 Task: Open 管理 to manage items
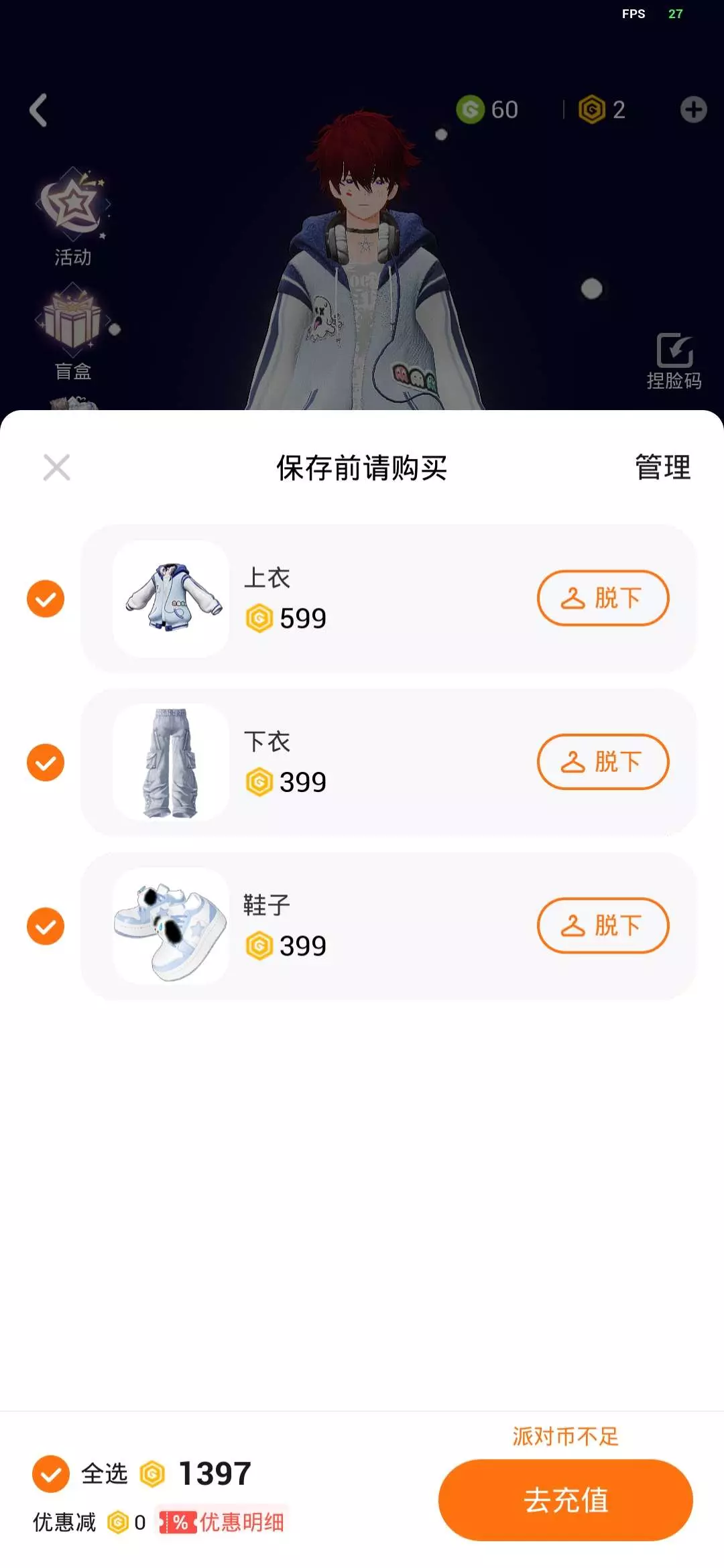point(662,468)
